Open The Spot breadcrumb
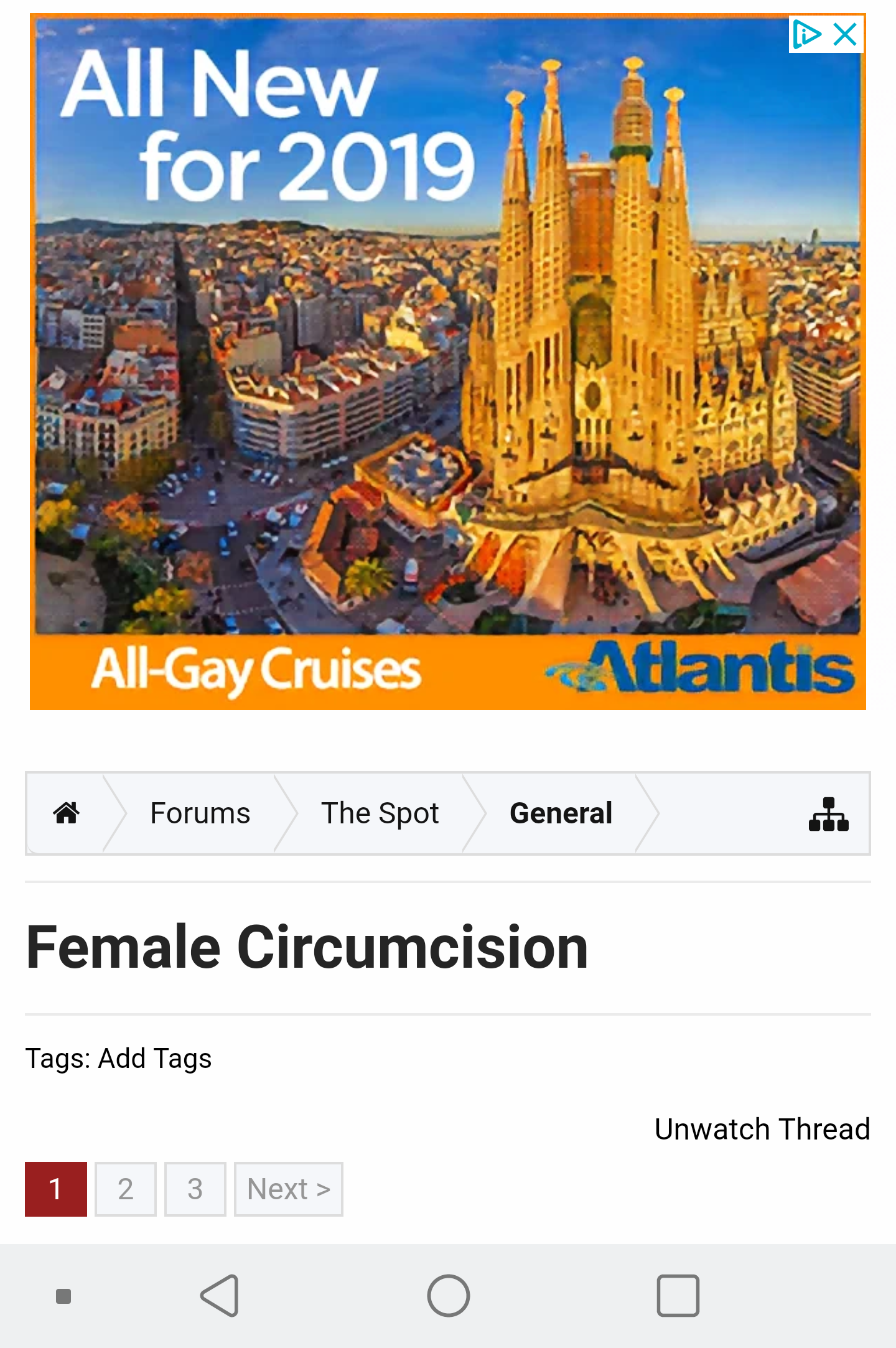This screenshot has width=896, height=1348. tap(380, 813)
